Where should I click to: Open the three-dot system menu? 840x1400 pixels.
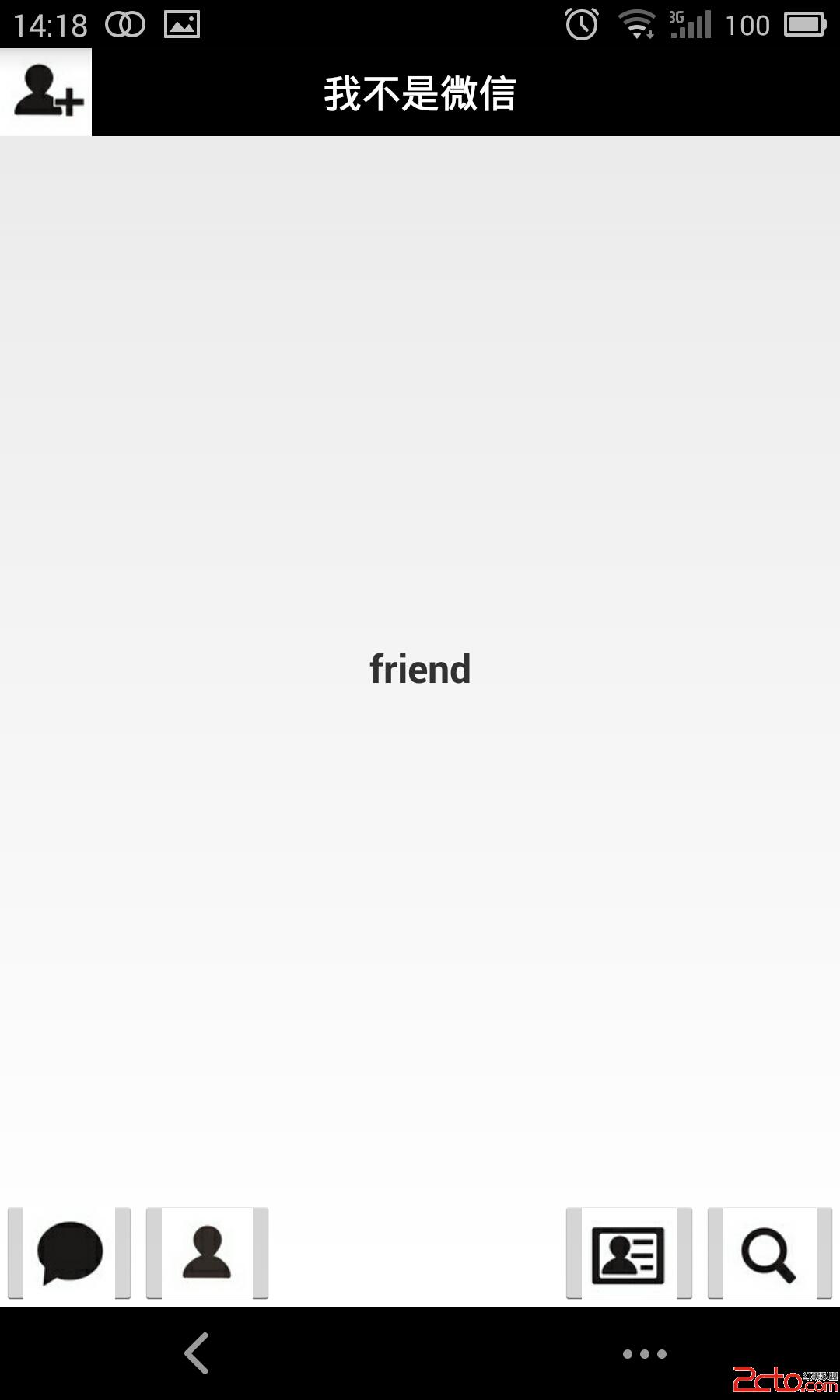[x=644, y=1354]
